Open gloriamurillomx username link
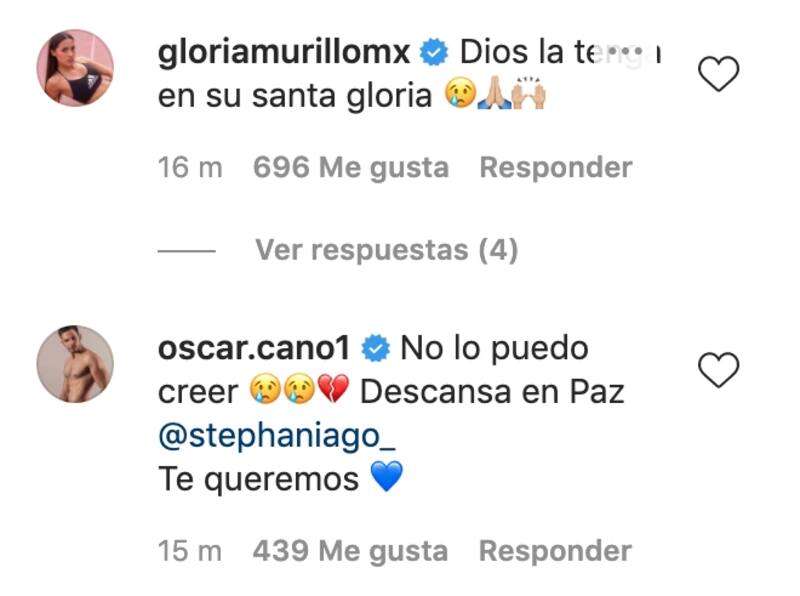 283,53
